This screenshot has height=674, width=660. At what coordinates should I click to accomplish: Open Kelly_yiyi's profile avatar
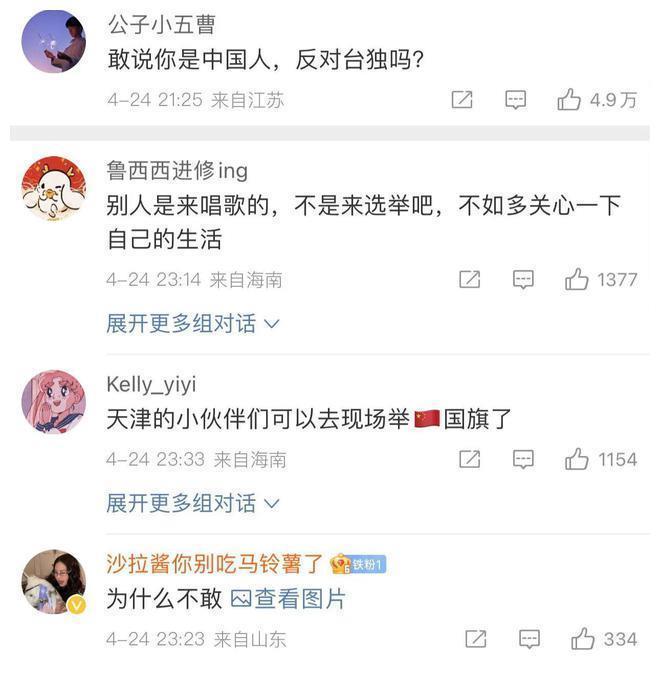[53, 402]
